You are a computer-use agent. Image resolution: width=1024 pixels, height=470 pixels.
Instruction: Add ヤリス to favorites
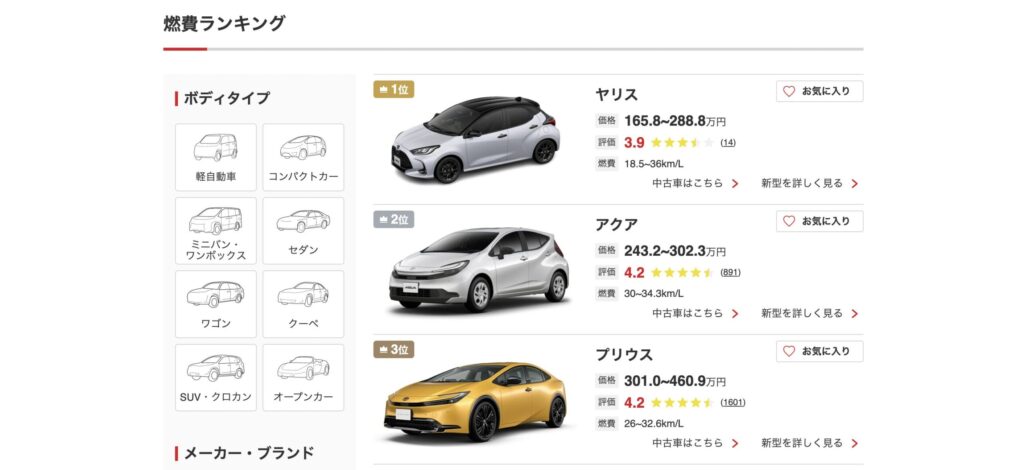(819, 91)
